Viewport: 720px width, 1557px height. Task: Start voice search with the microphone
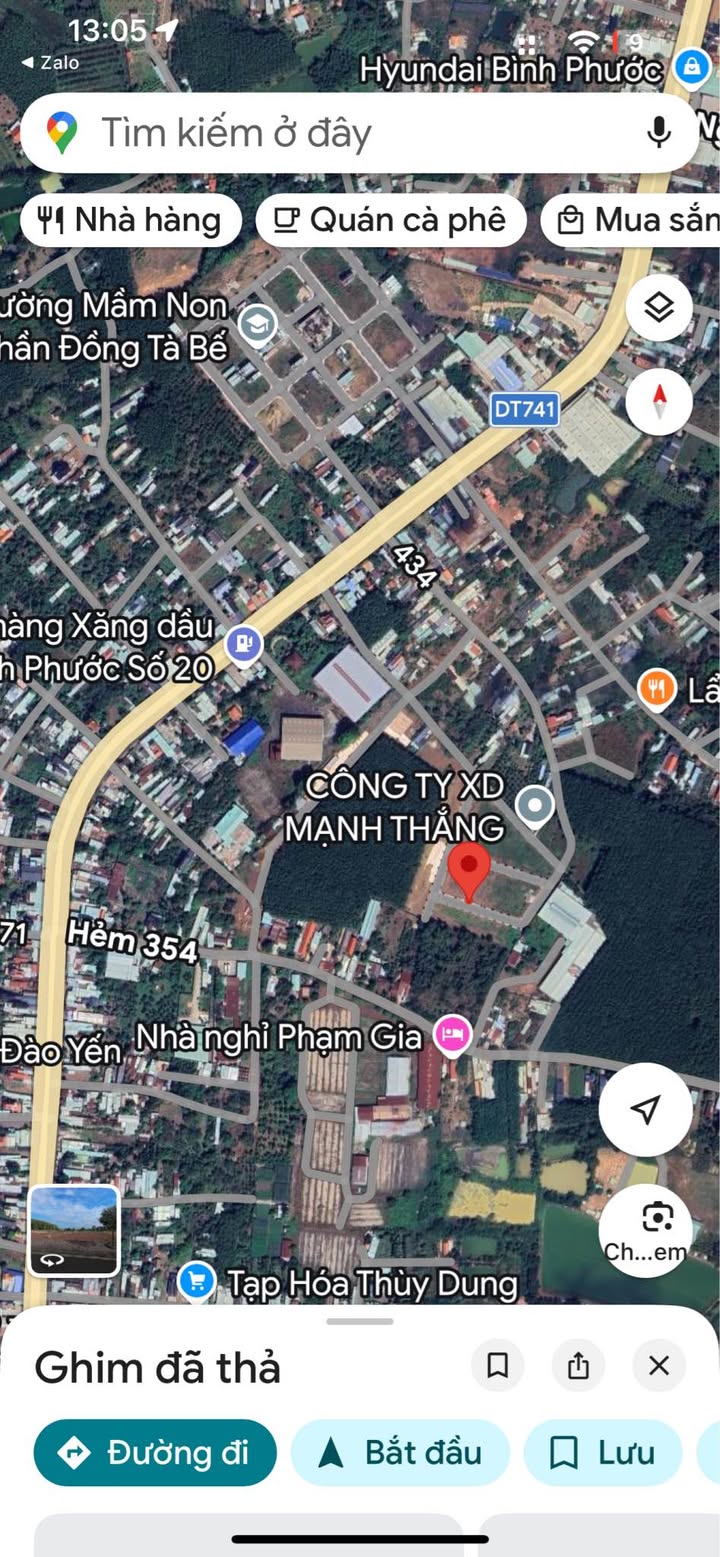[658, 132]
